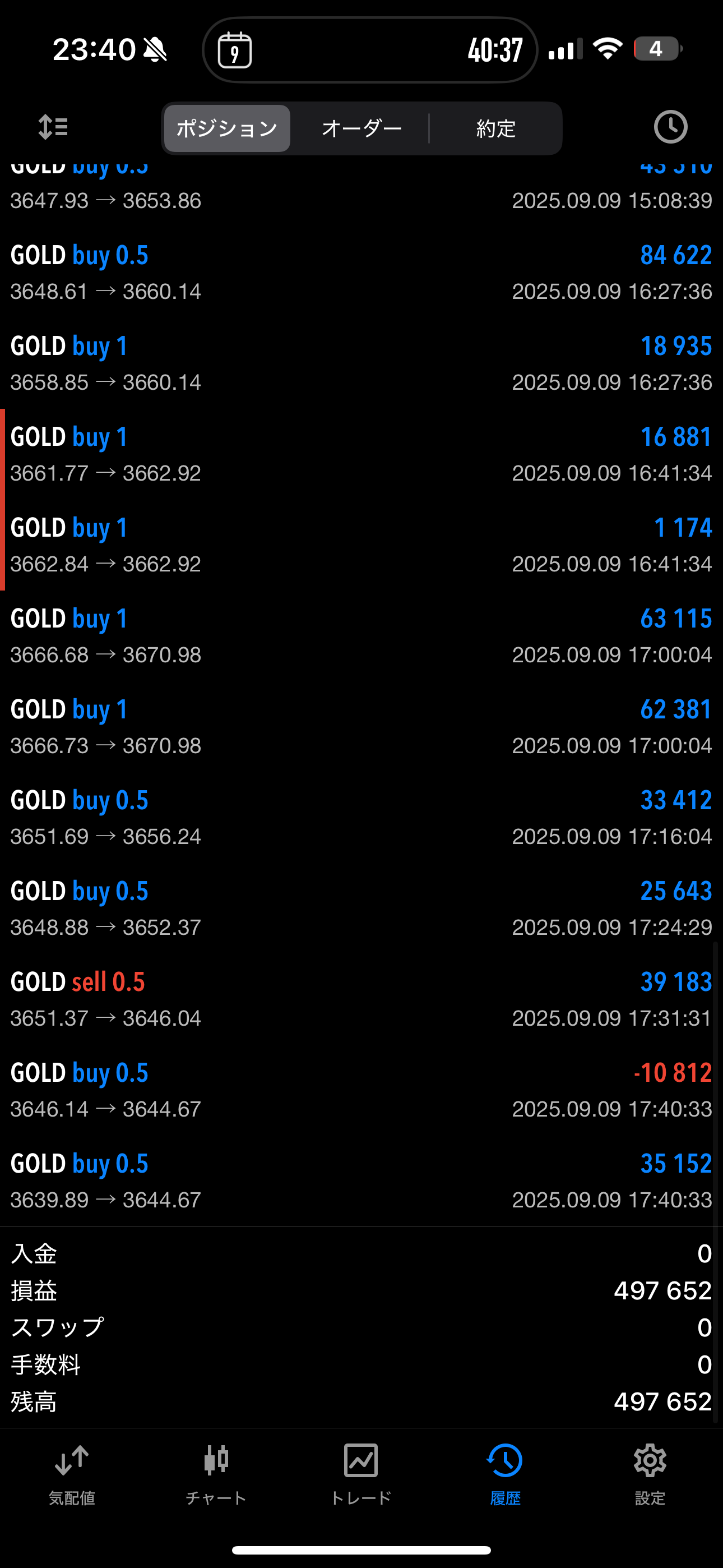Expand the GOLD buy 1 trade with profit 1 174
The image size is (723, 1568).
pyautogui.click(x=361, y=545)
